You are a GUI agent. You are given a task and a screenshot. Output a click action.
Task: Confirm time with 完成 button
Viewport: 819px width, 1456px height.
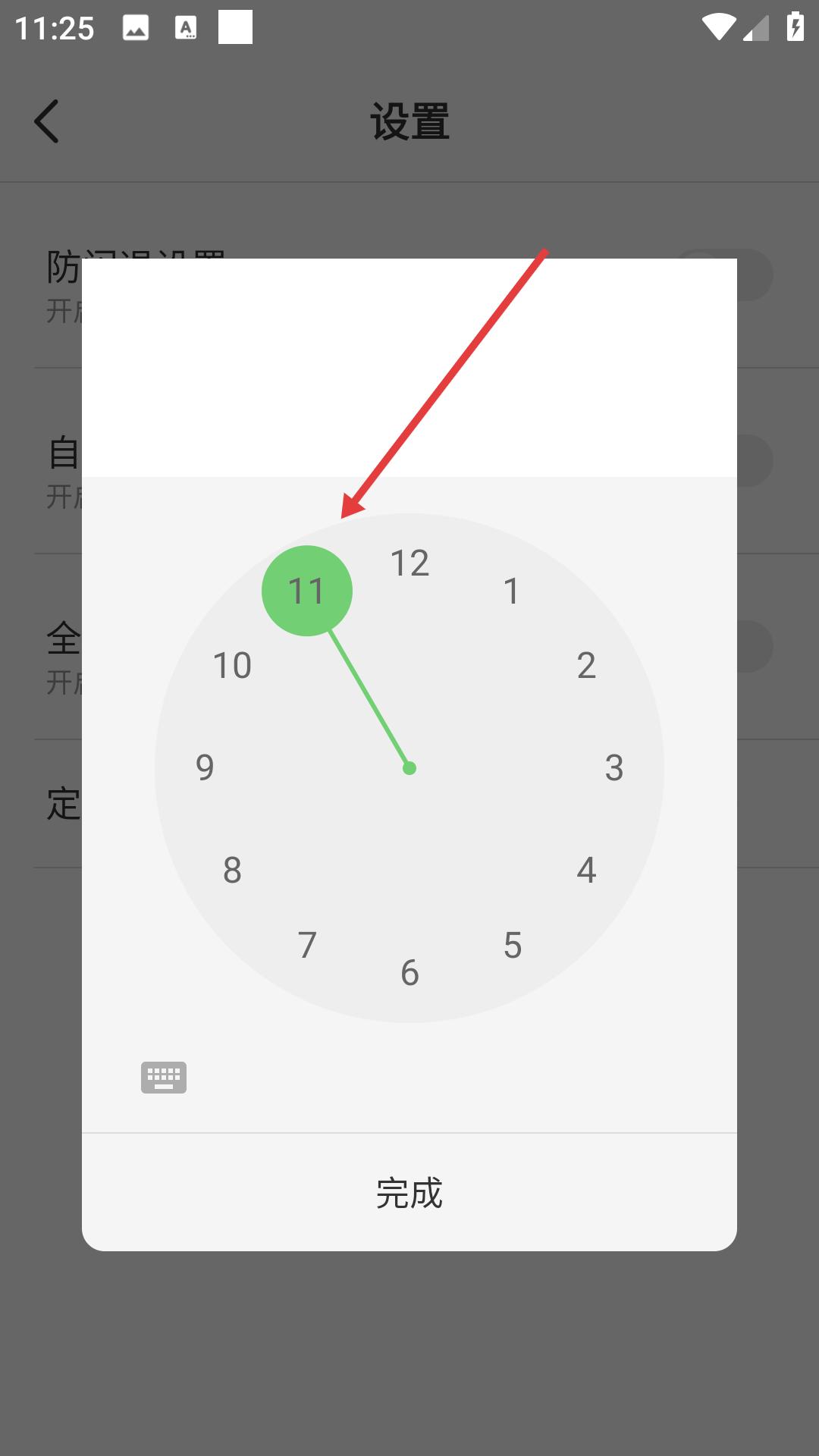[x=409, y=1193]
